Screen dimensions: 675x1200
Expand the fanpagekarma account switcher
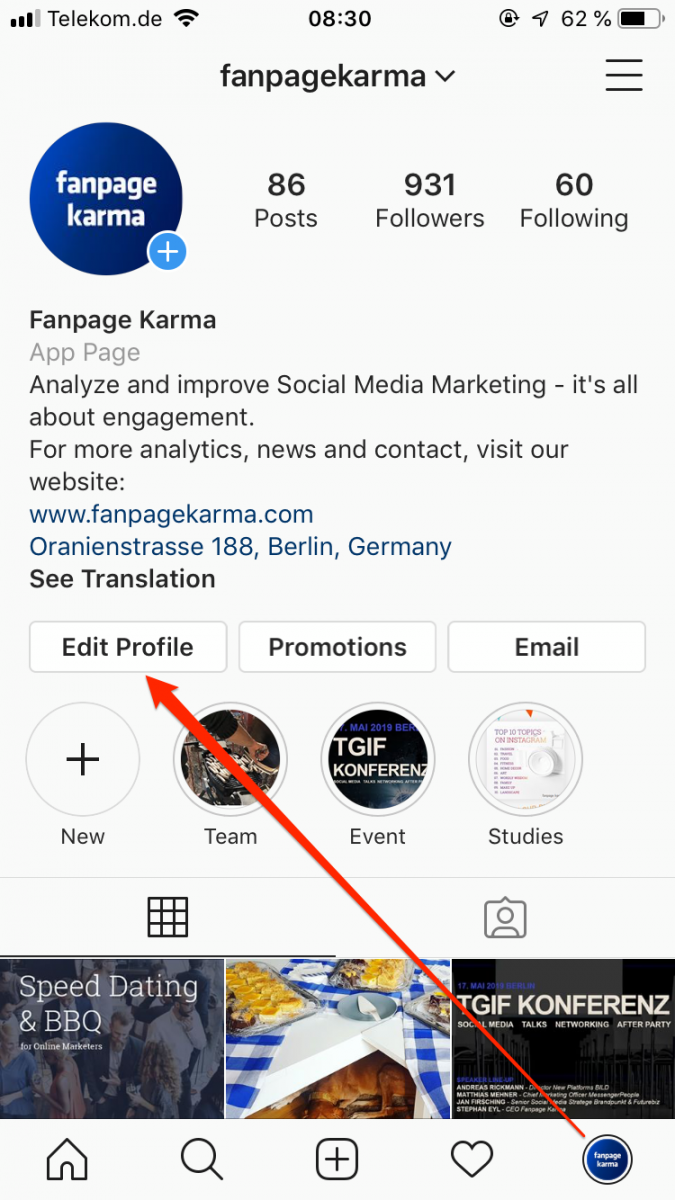(x=338, y=76)
